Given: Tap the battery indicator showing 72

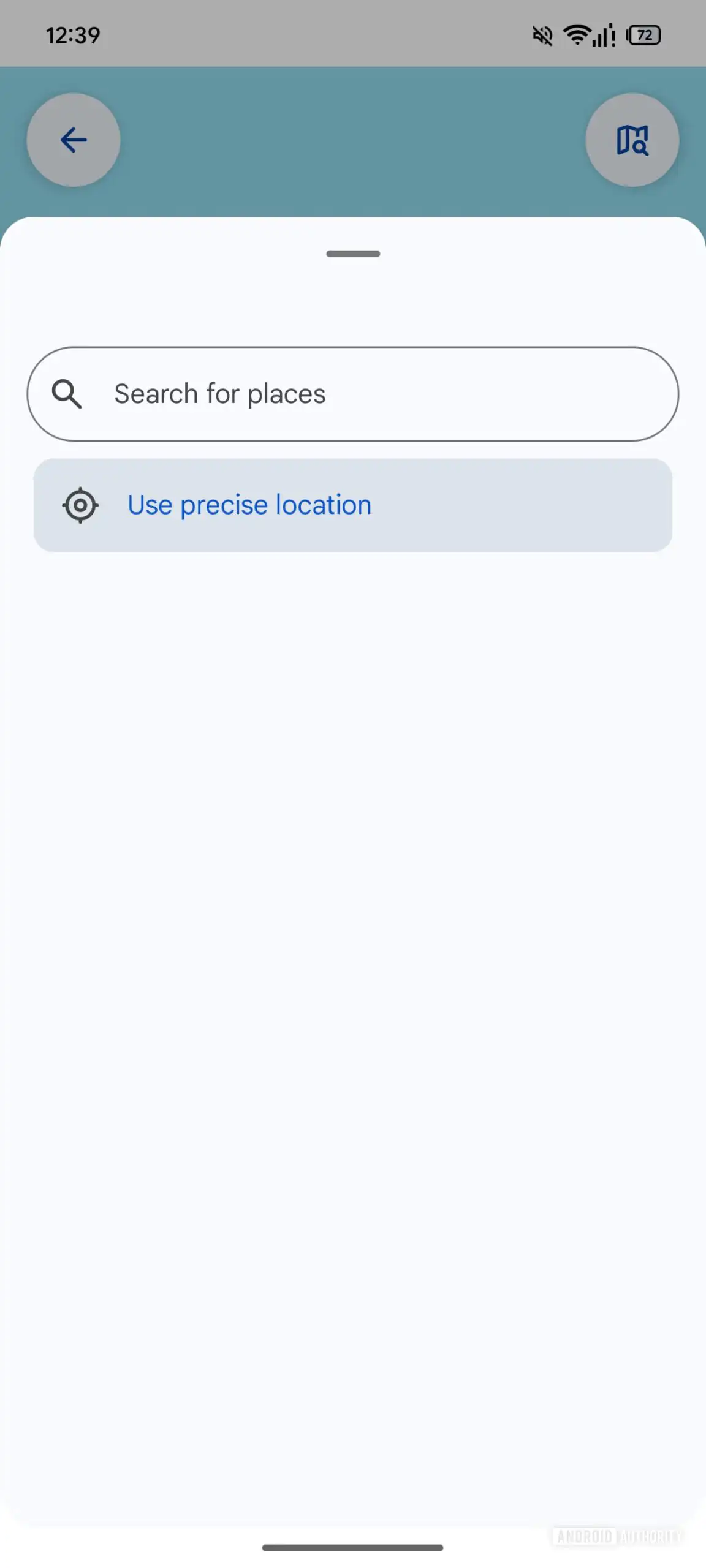Looking at the screenshot, I should pyautogui.click(x=644, y=36).
